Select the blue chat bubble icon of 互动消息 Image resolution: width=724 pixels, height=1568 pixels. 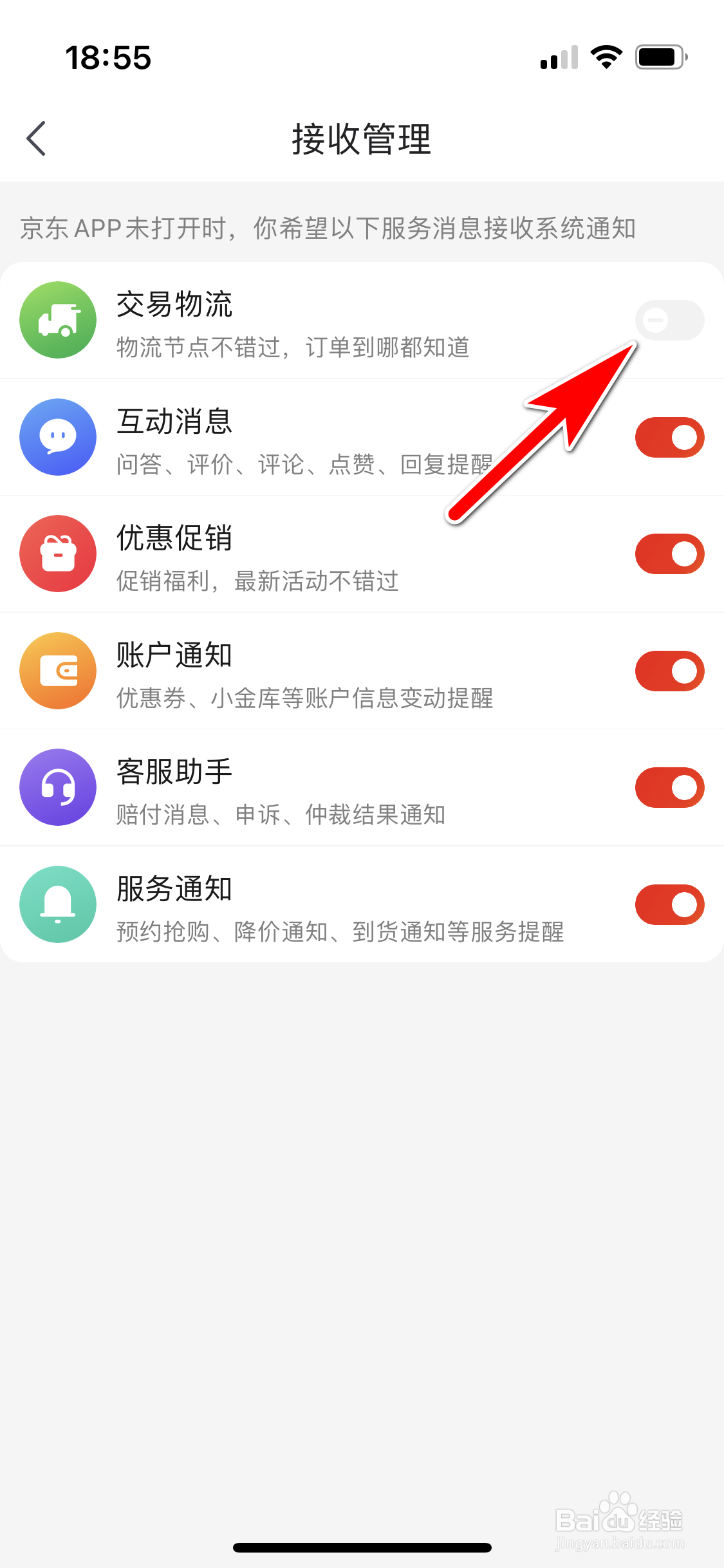tap(58, 437)
